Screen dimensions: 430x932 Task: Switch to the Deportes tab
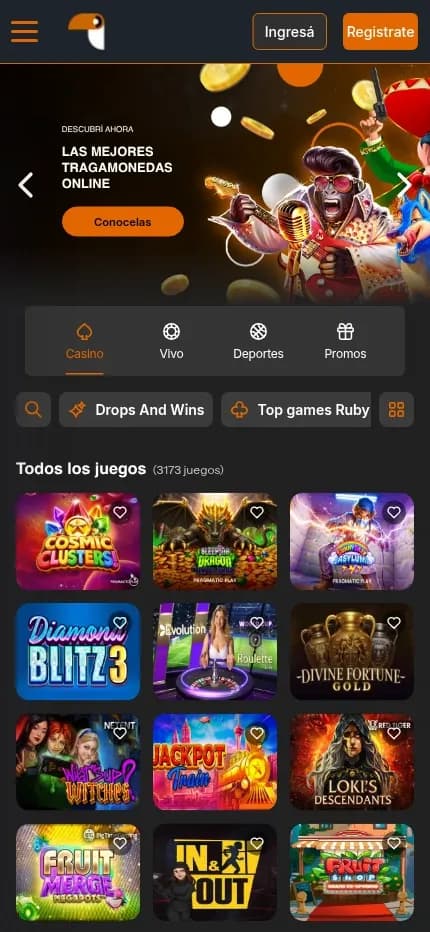(258, 341)
